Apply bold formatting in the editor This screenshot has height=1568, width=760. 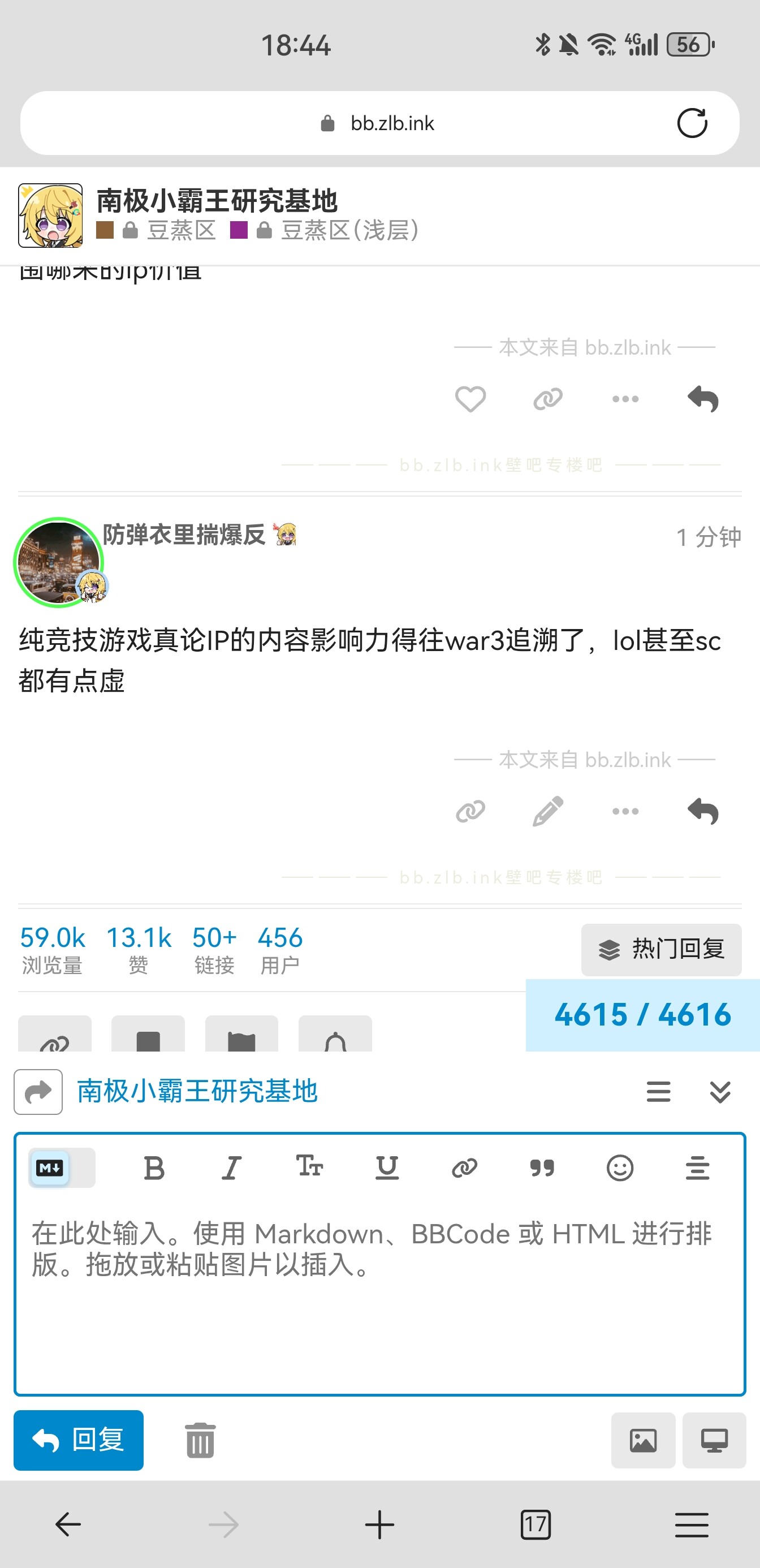coord(154,1168)
